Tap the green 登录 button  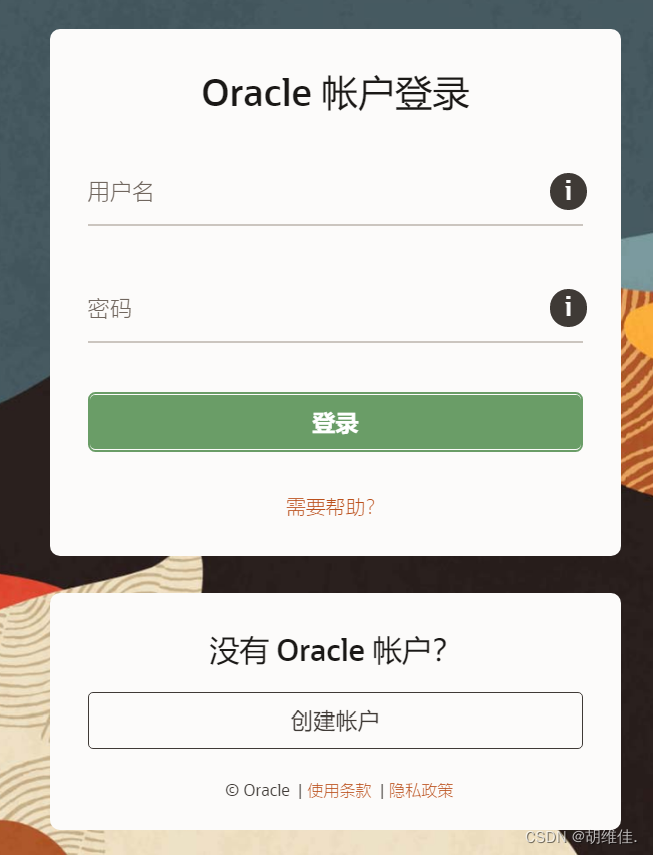point(335,423)
